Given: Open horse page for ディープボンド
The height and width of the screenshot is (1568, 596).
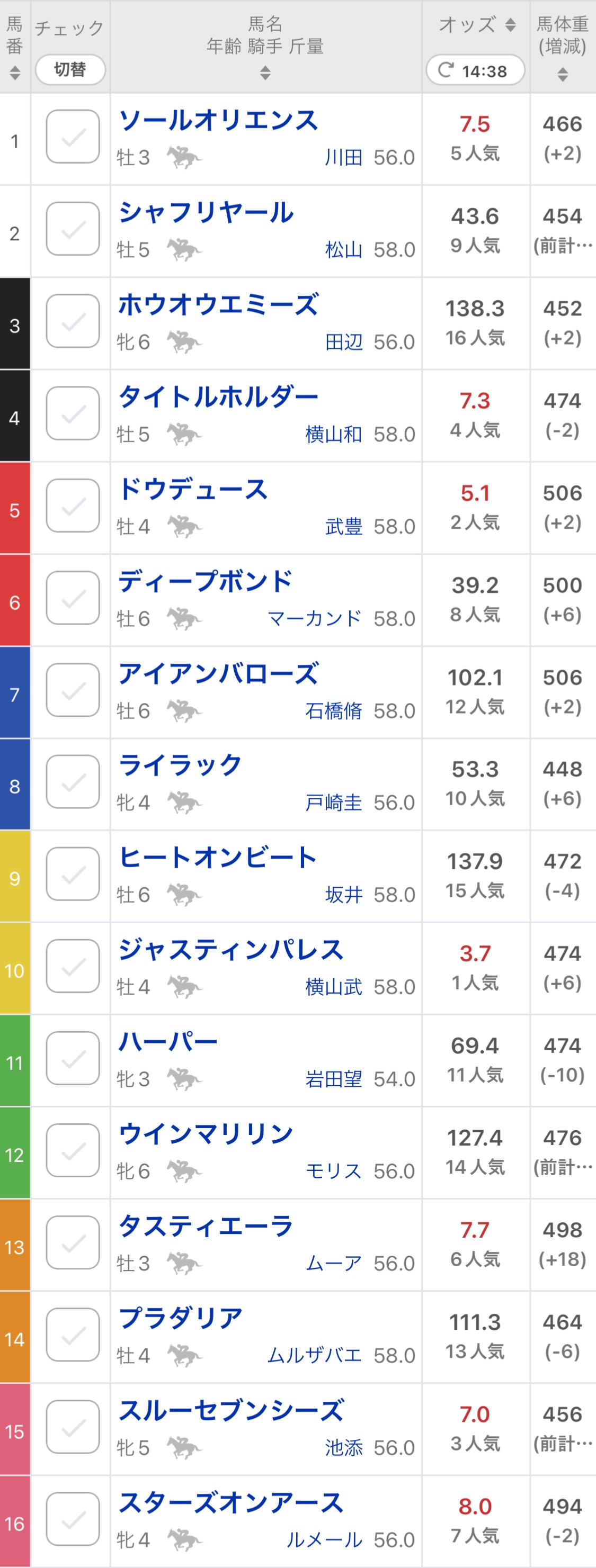Looking at the screenshot, I should pos(206,582).
